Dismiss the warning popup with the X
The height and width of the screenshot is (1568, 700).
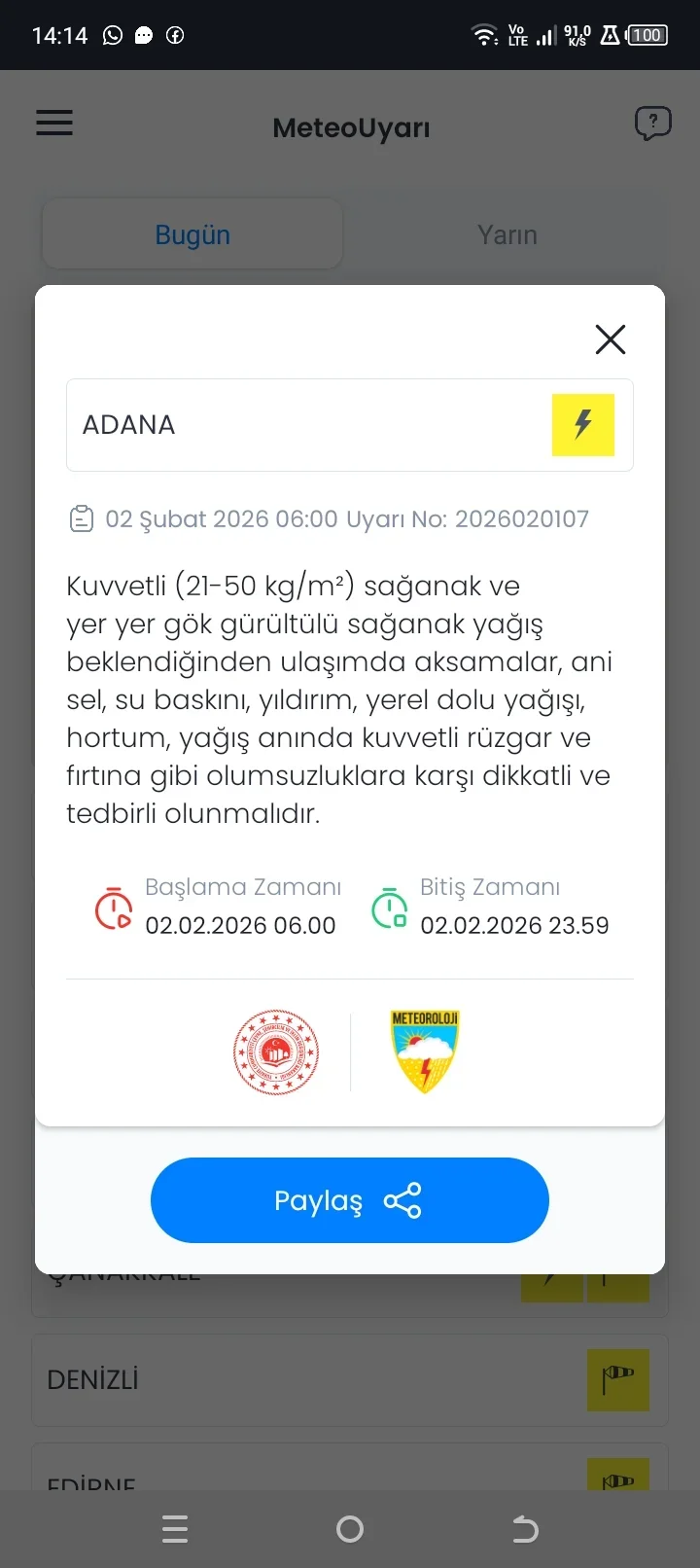point(611,339)
